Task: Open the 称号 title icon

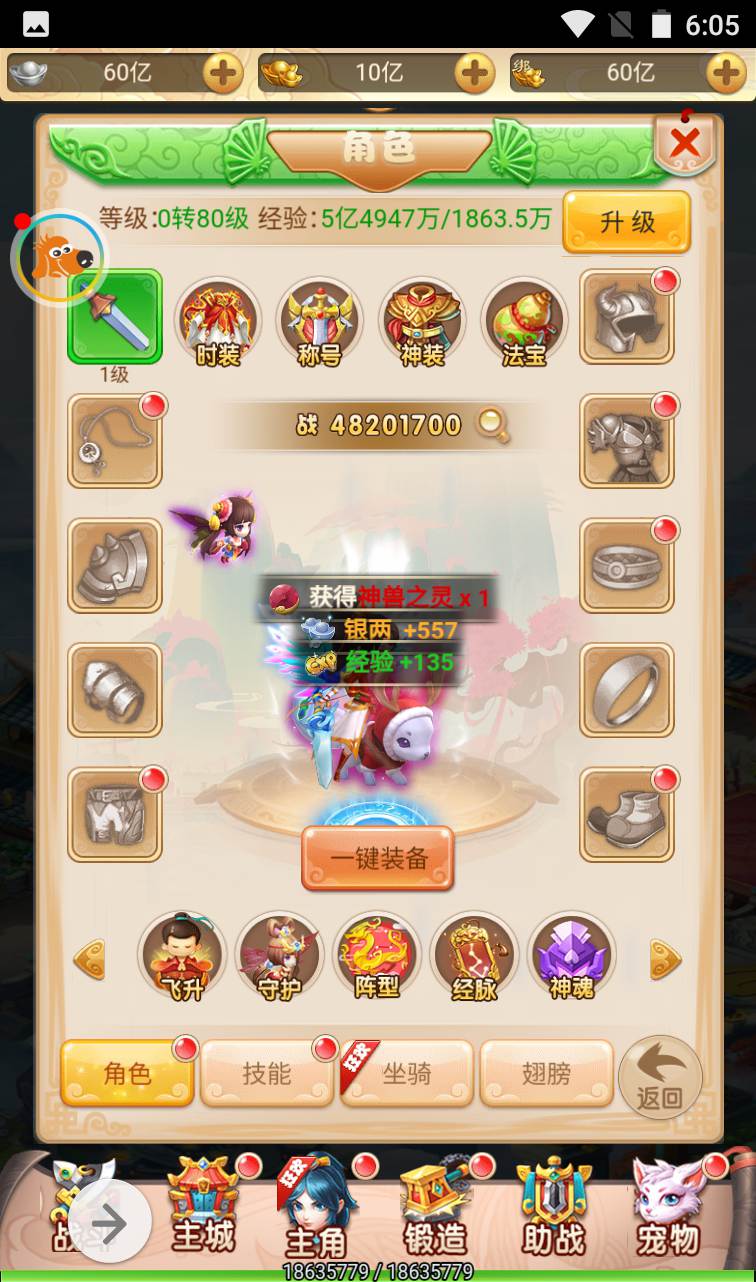Action: (319, 322)
